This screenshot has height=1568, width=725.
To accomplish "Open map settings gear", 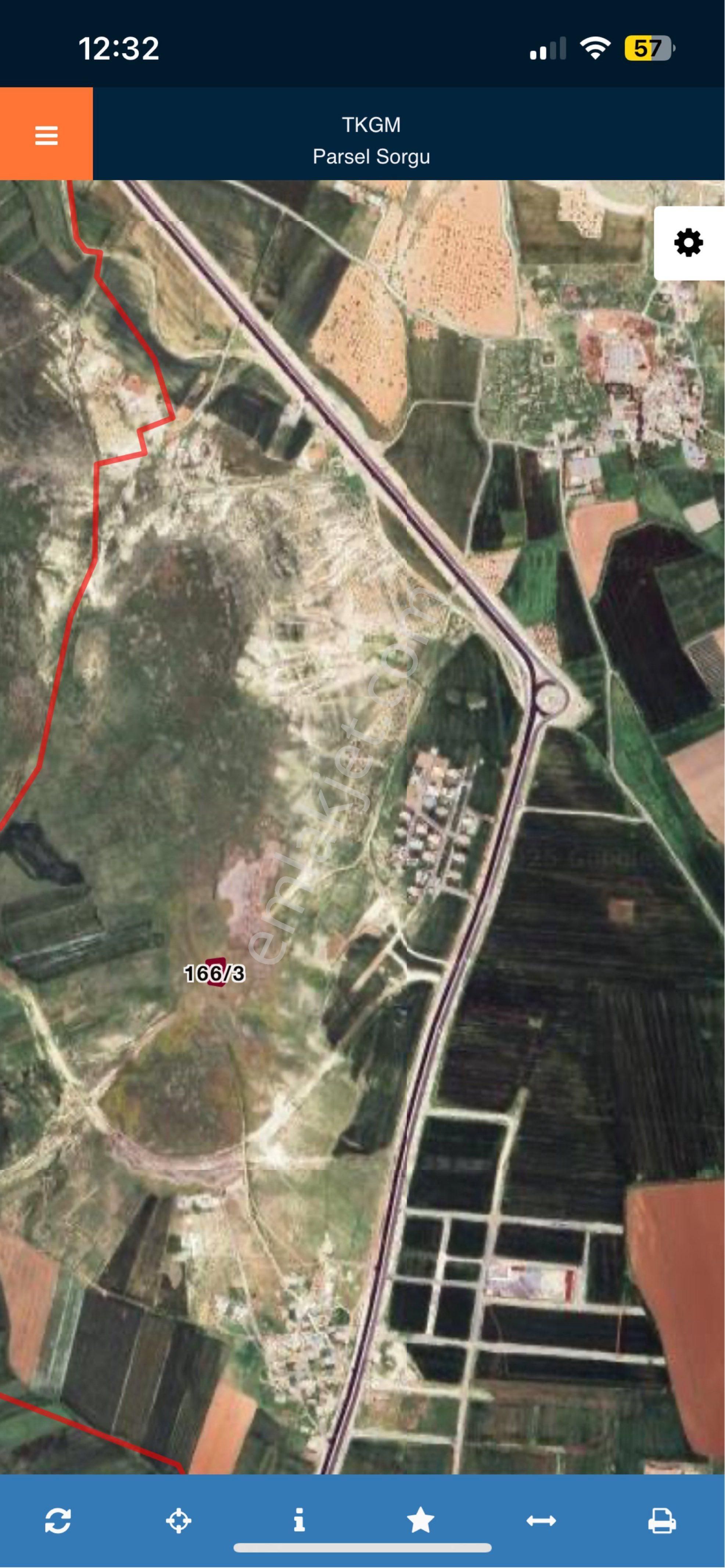I will tap(689, 243).
